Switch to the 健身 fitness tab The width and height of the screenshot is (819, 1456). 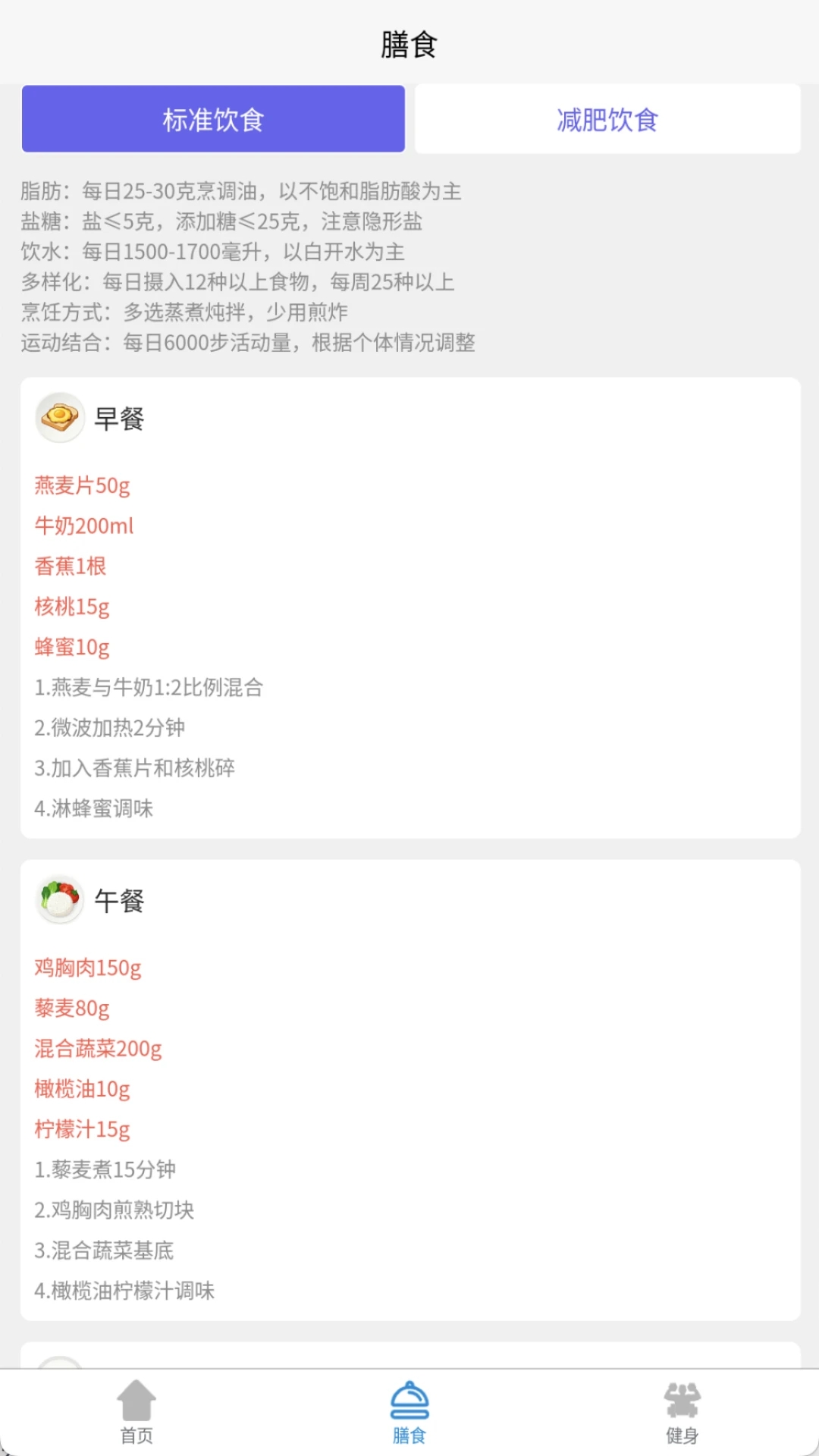tap(682, 1412)
